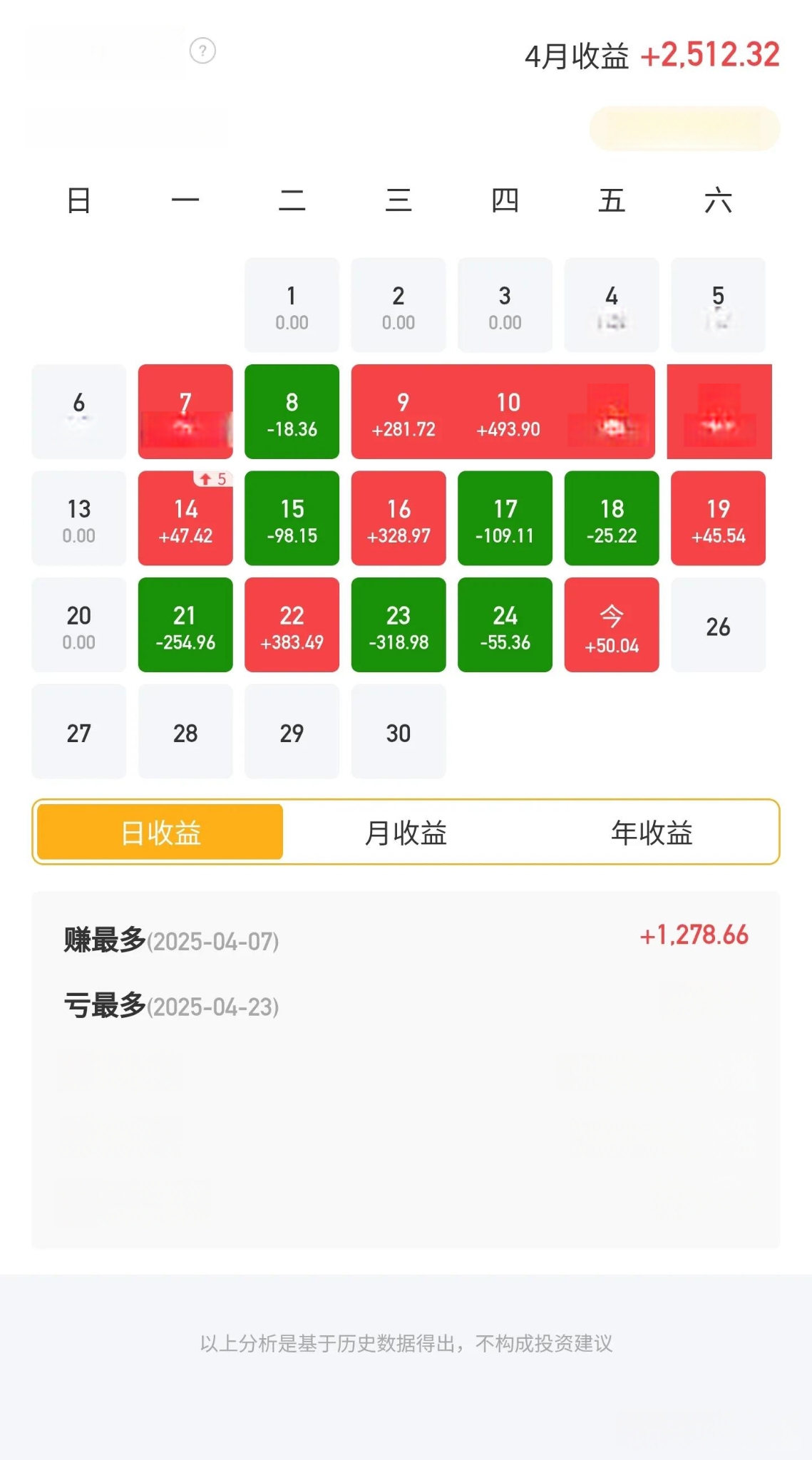Open day 14 with +47.42

click(x=185, y=518)
